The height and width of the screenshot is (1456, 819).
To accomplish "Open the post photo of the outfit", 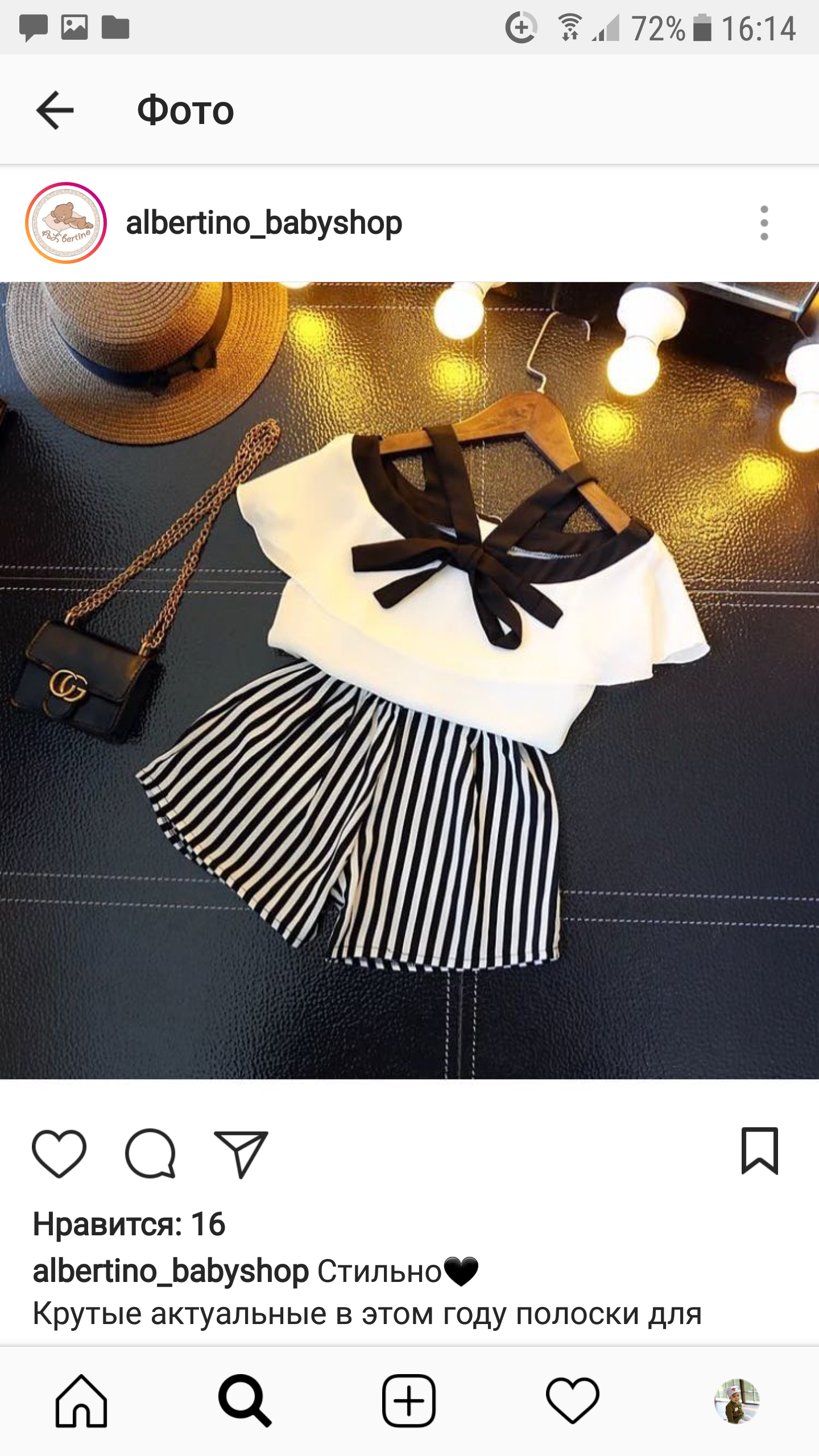I will (409, 680).
